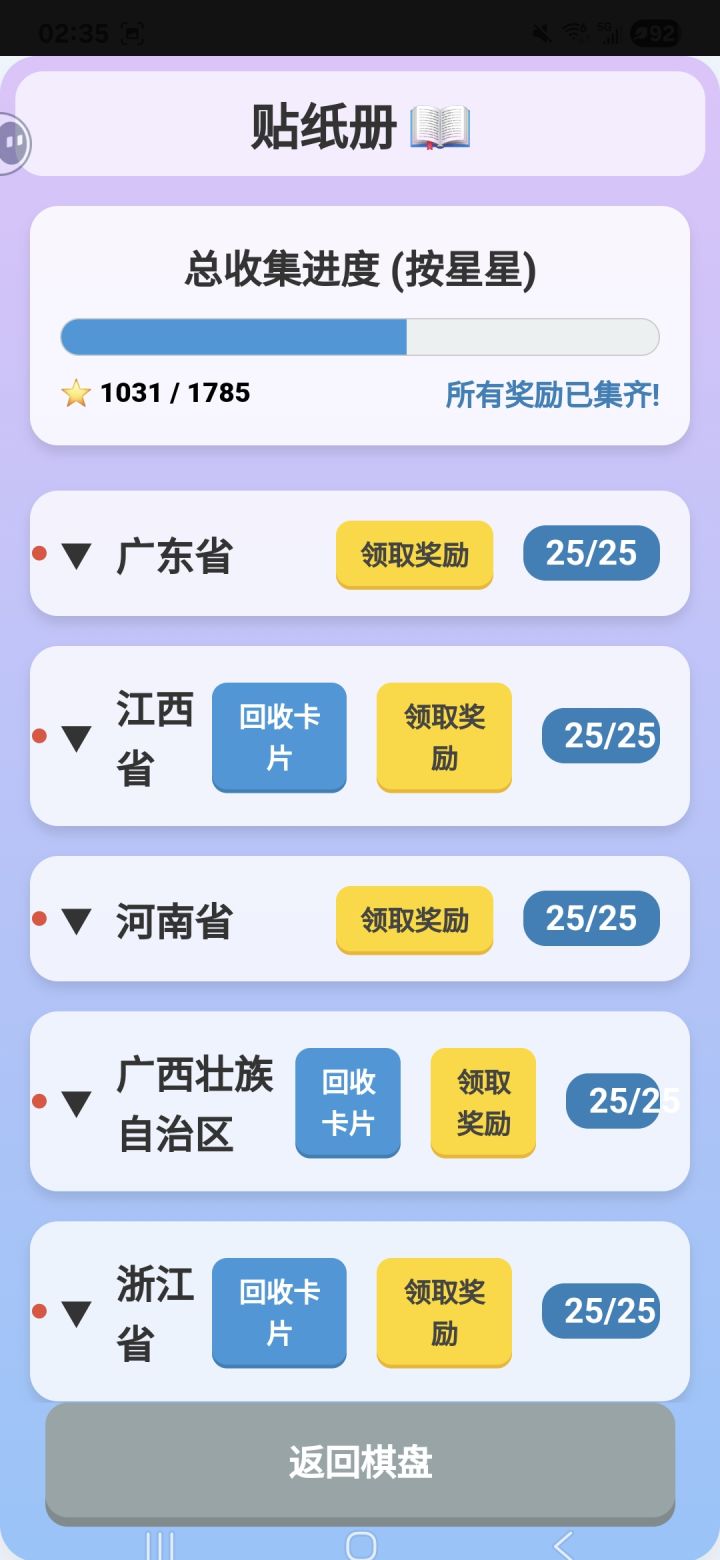
Task: Click the total collection progress bar
Action: click(x=360, y=337)
